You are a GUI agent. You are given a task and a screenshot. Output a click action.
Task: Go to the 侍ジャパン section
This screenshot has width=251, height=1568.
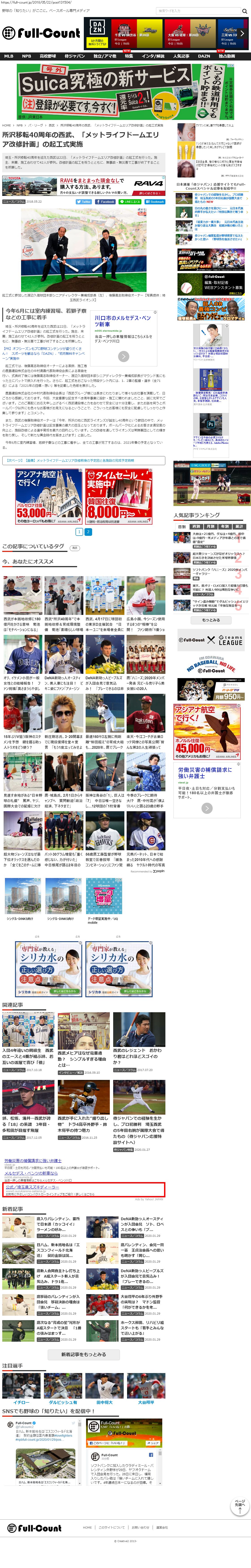(74, 56)
